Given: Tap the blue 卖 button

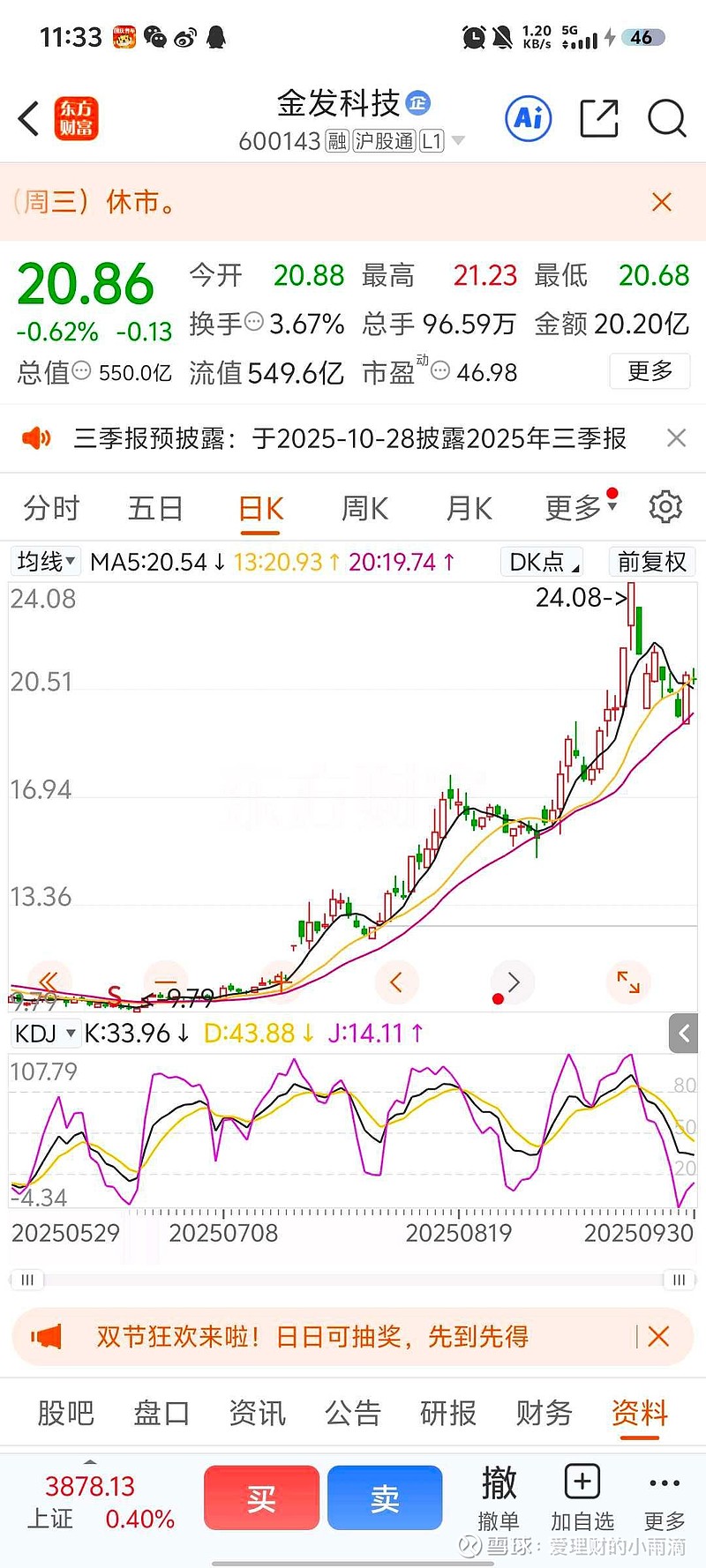Looking at the screenshot, I should pyautogui.click(x=385, y=1497).
